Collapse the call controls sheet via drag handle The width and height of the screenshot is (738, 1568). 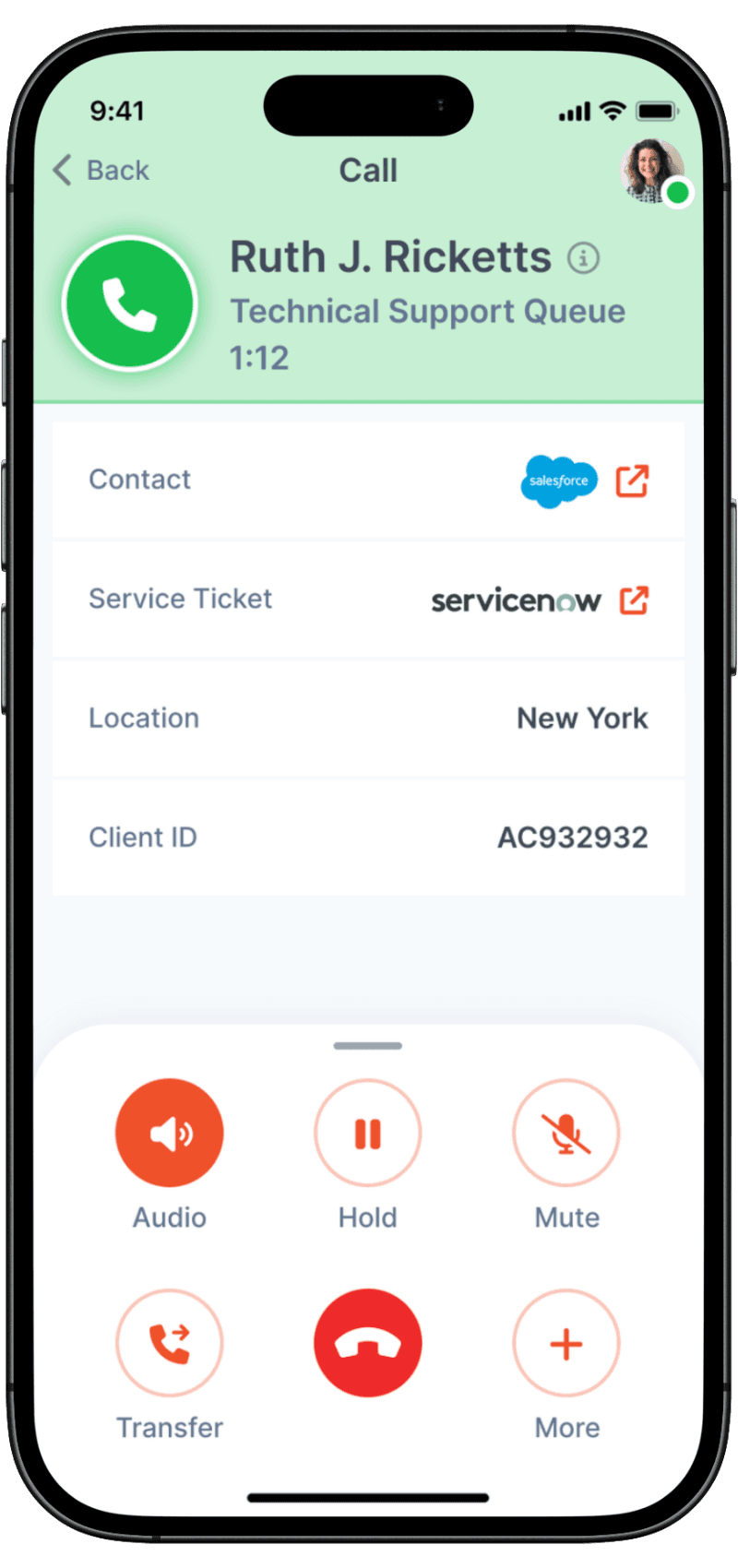pyautogui.click(x=368, y=1045)
